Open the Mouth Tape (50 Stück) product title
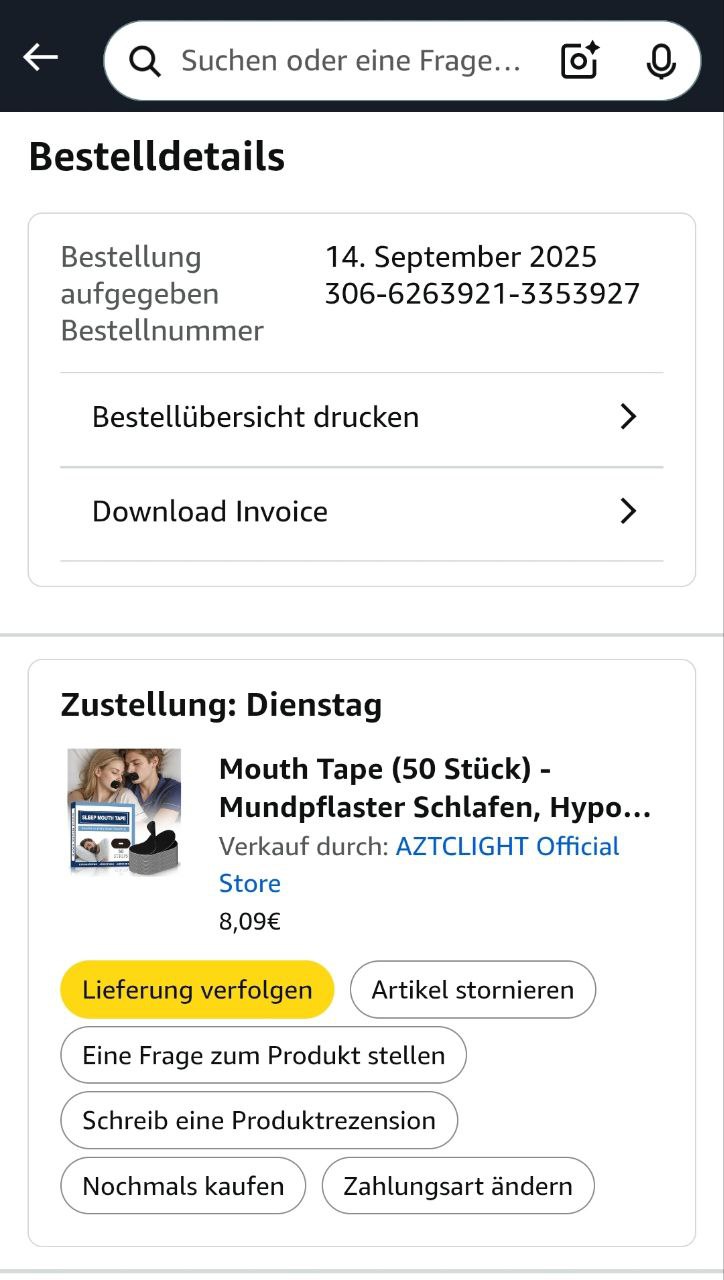 (434, 788)
